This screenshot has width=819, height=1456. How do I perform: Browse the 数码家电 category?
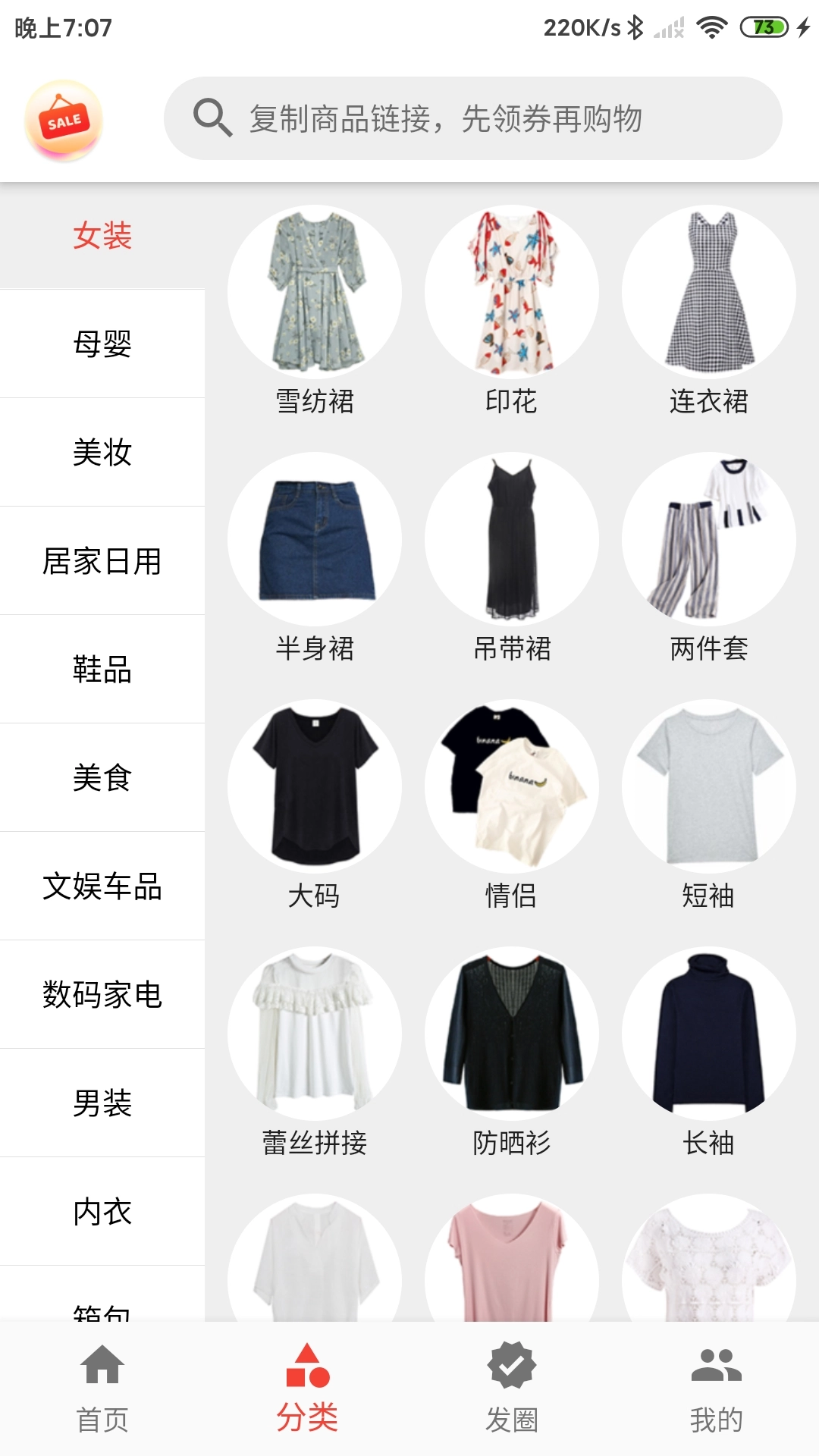tap(102, 995)
